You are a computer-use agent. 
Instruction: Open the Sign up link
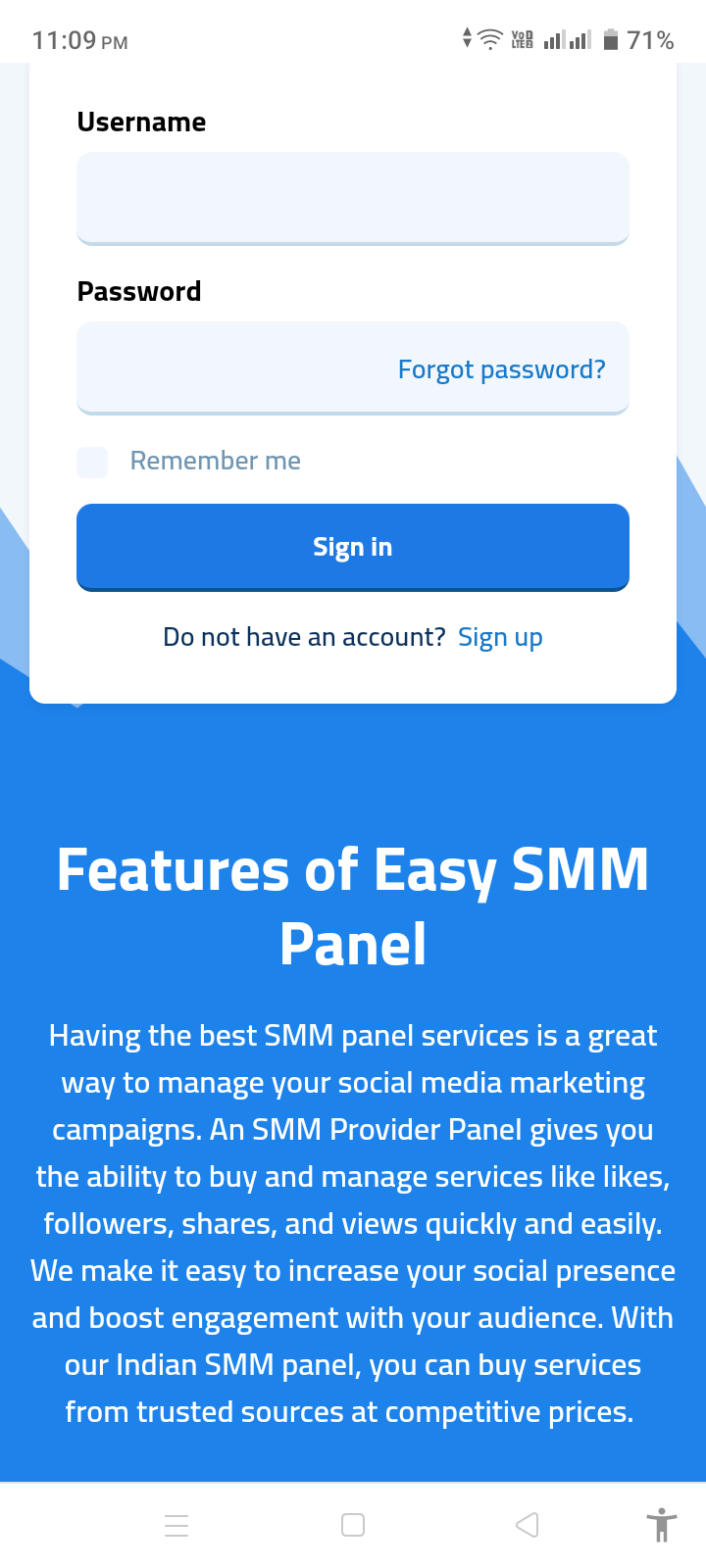pyautogui.click(x=500, y=638)
